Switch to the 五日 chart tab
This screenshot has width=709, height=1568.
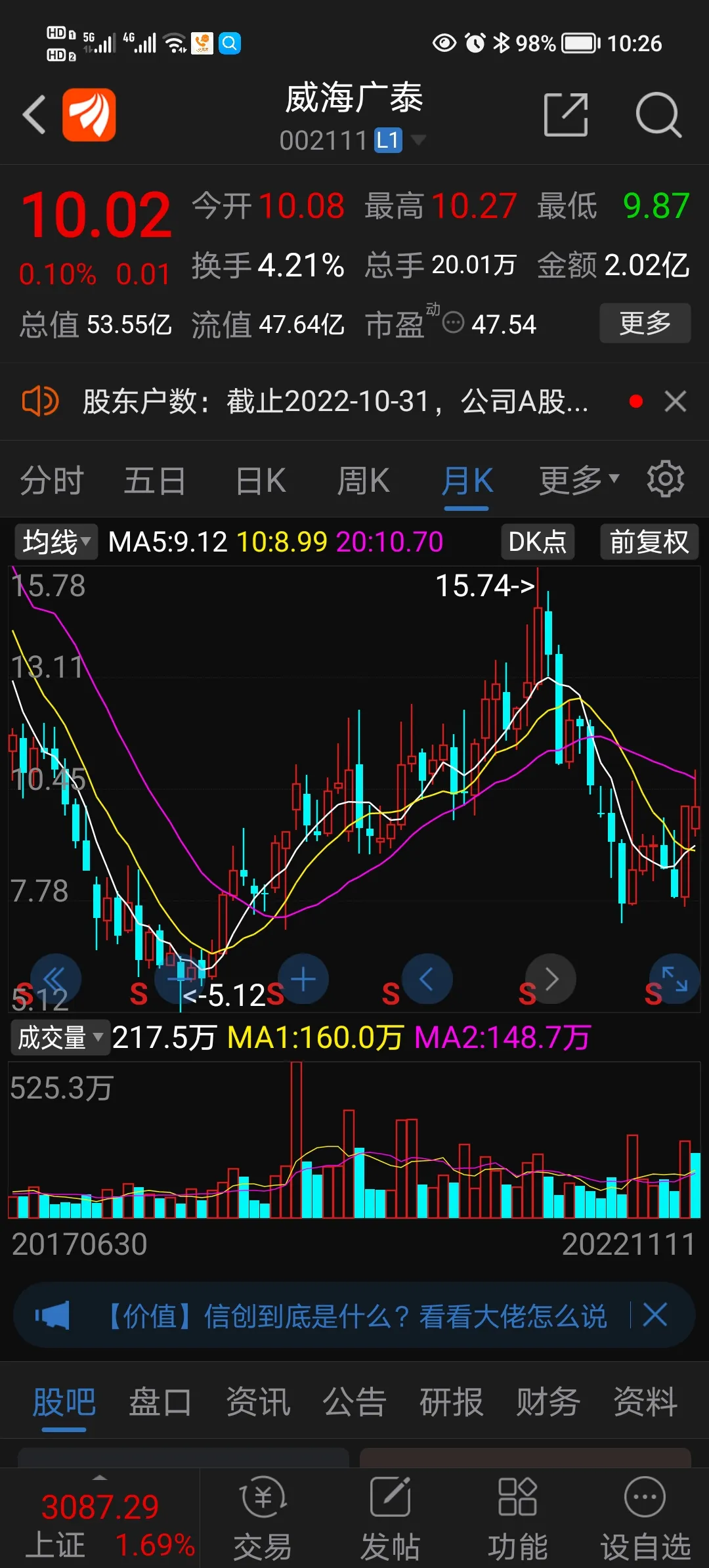[x=155, y=481]
